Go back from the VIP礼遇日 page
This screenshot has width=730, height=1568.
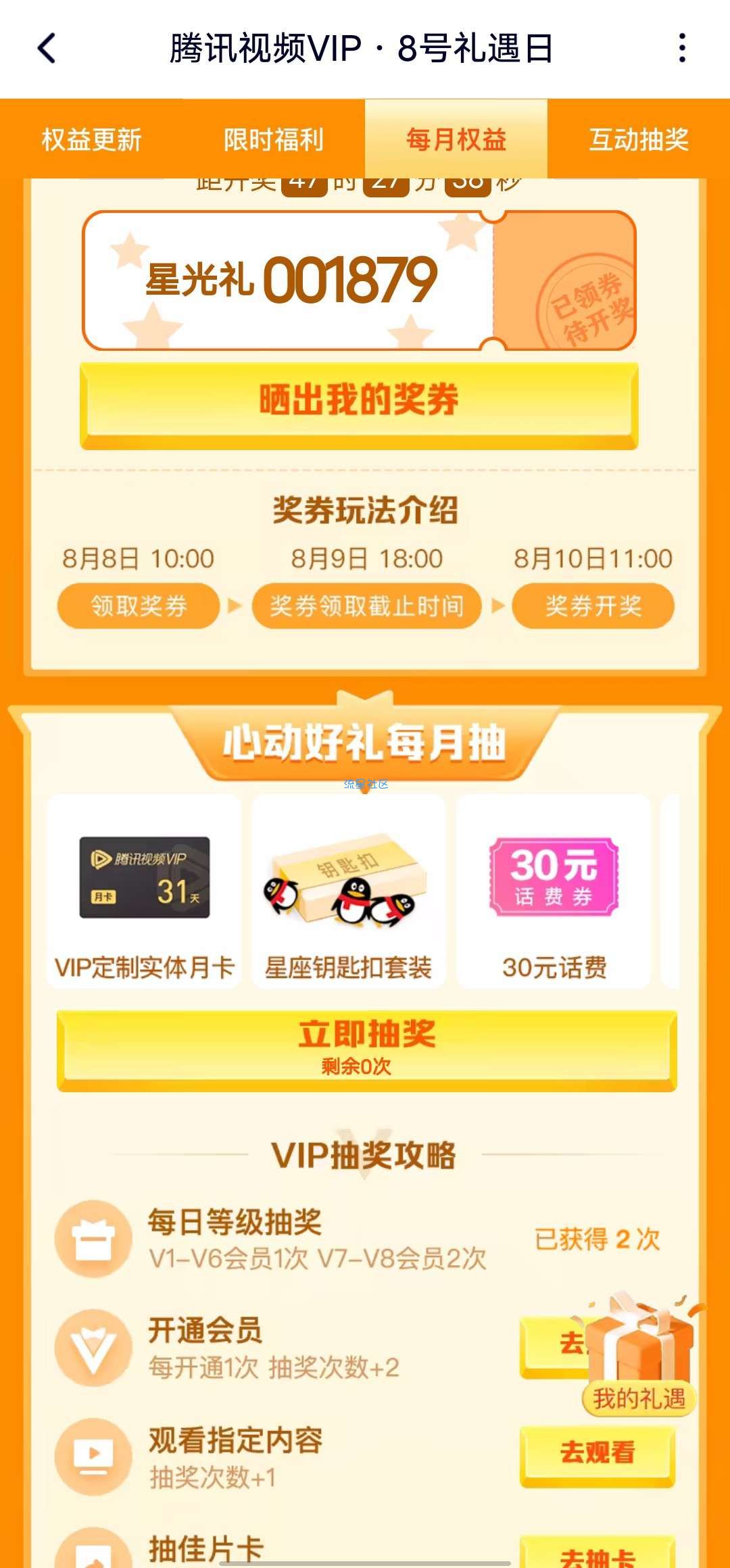[x=47, y=49]
